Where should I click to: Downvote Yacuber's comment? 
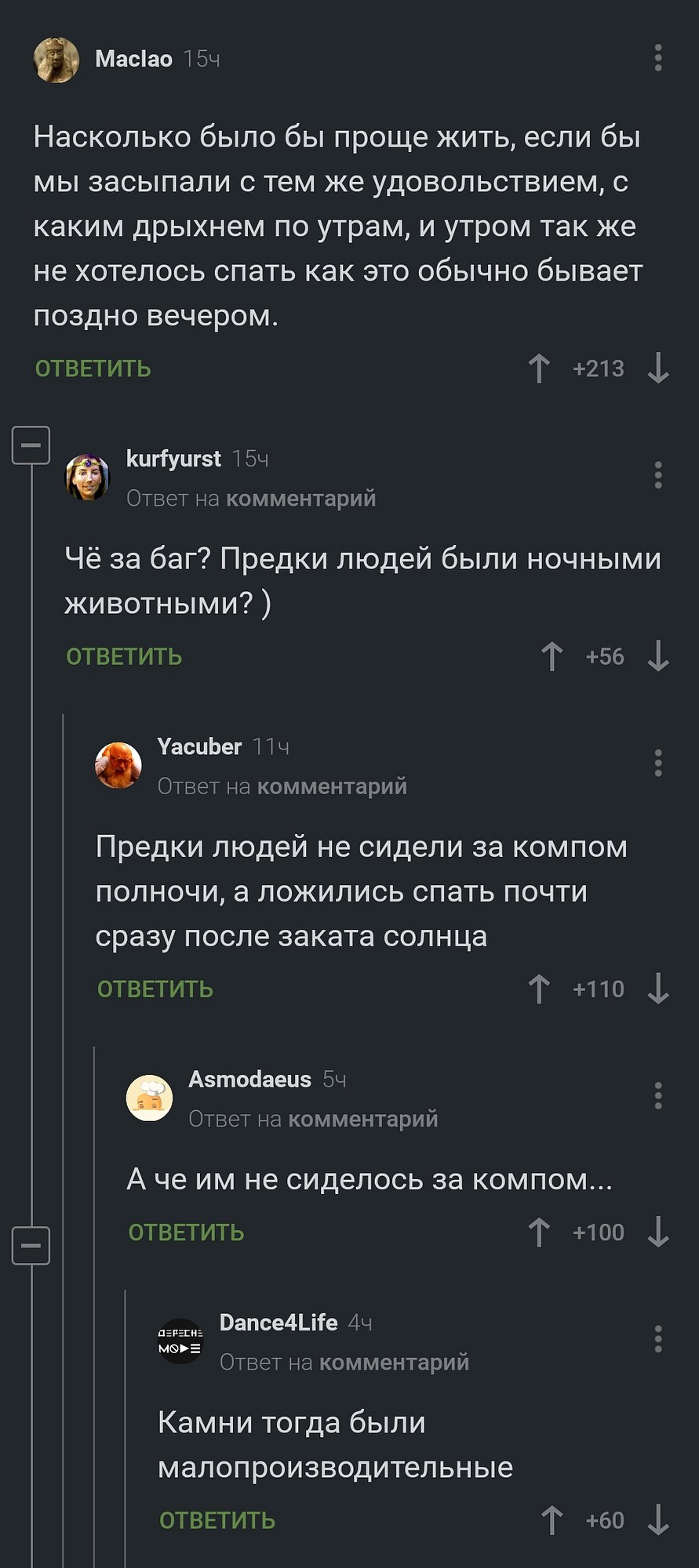click(x=658, y=989)
